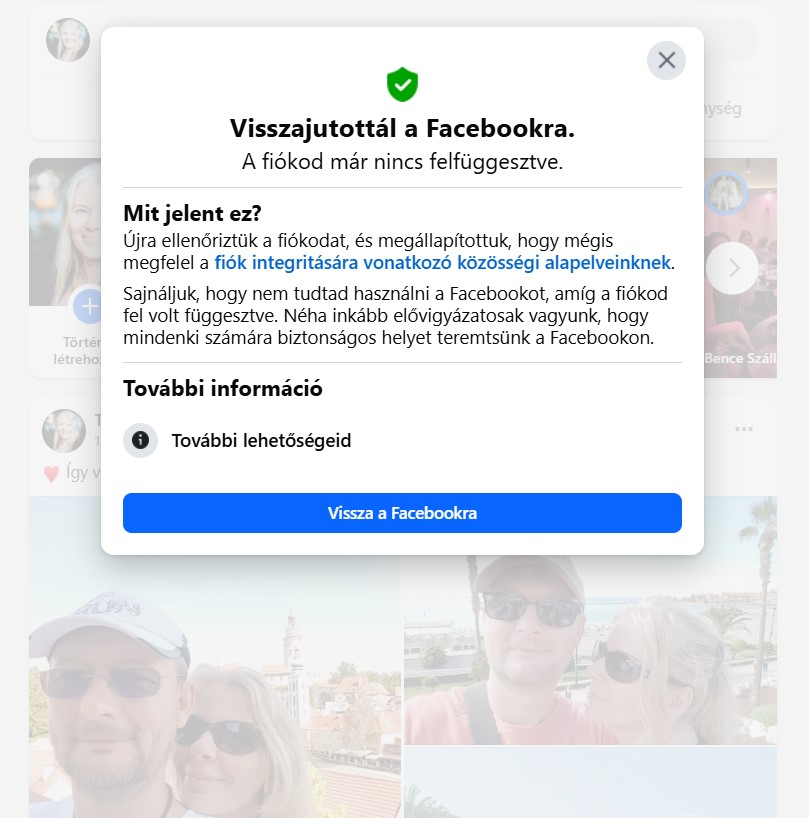Close the account restored dialog
Screen dimensions: 809x818
pyautogui.click(x=666, y=60)
